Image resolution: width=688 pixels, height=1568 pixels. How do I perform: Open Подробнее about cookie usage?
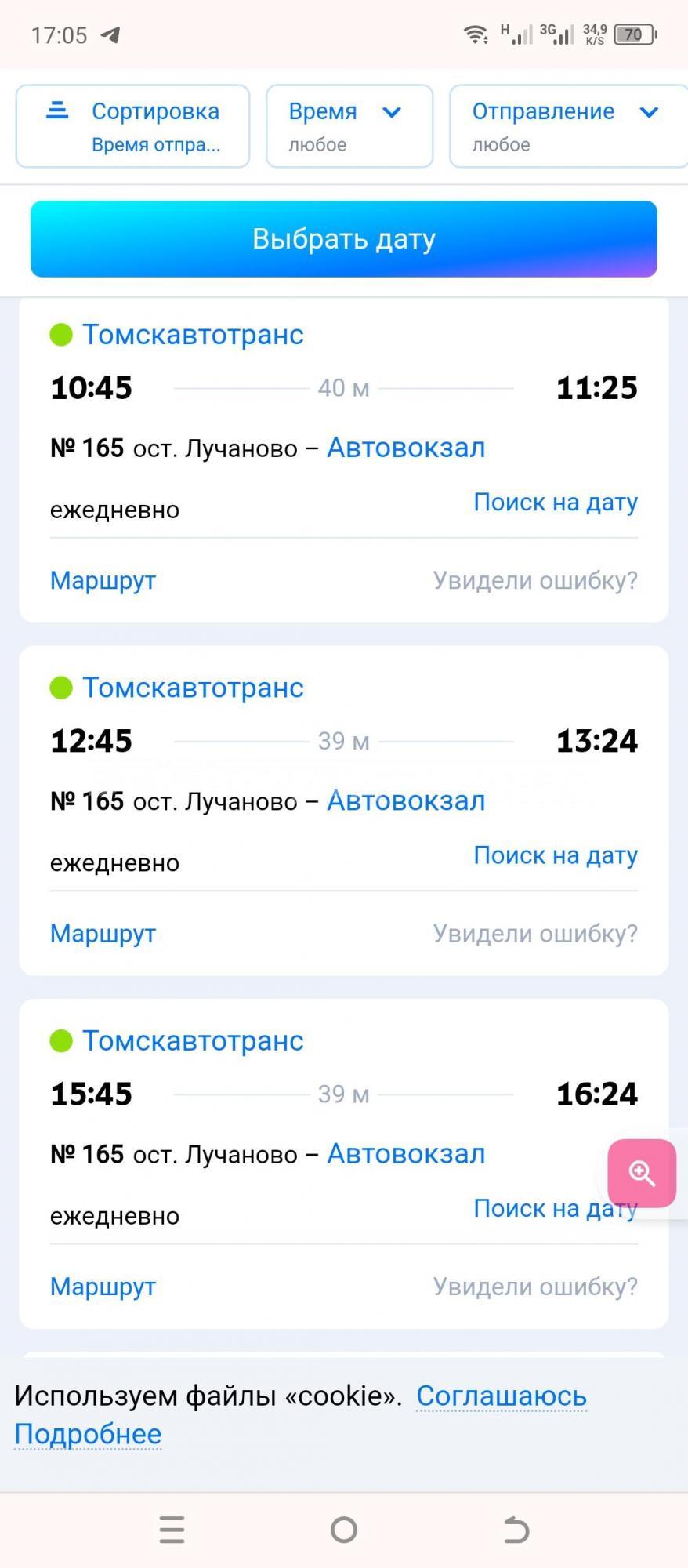pos(88,1434)
